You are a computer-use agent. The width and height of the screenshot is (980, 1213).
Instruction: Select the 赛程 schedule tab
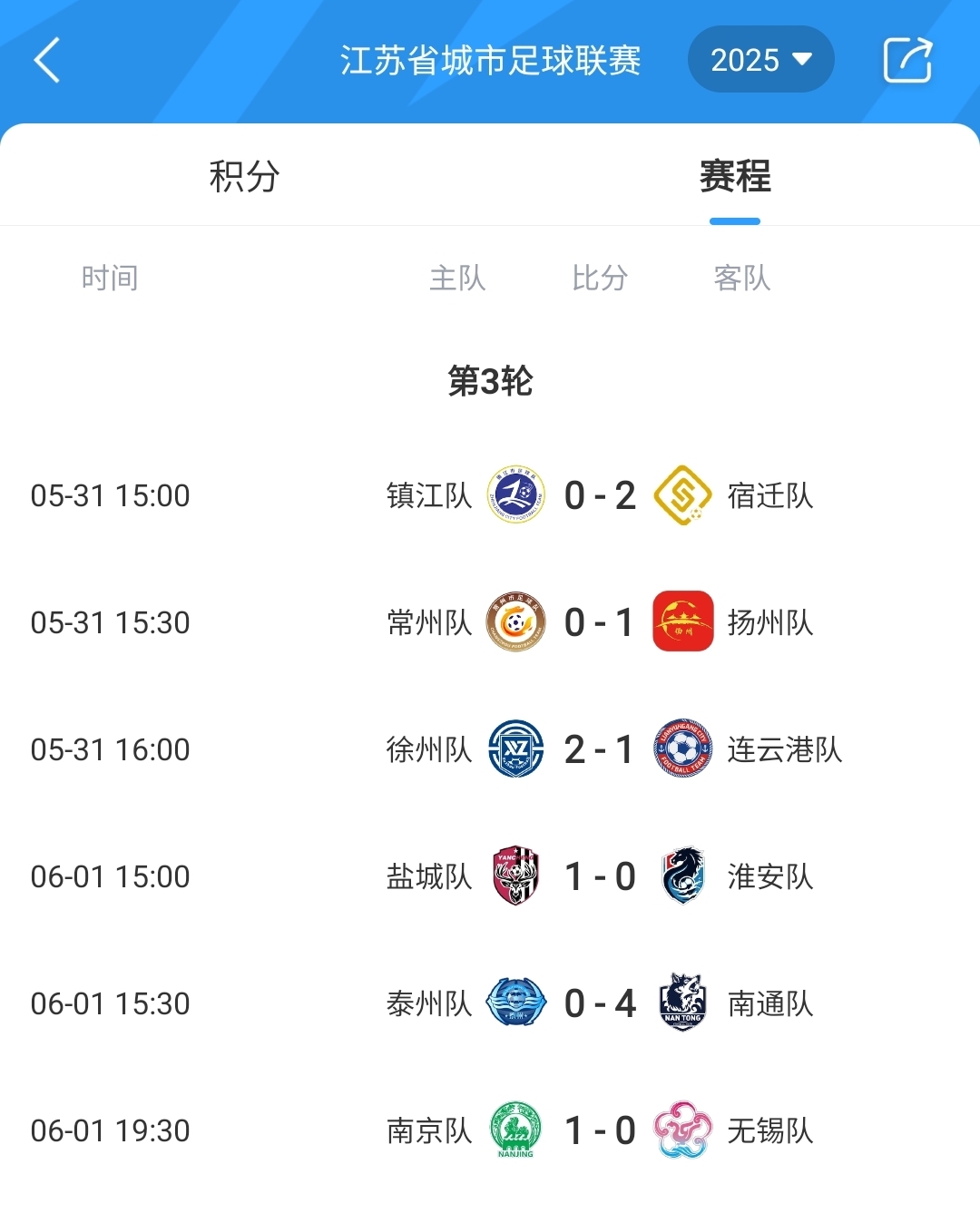[x=735, y=176]
